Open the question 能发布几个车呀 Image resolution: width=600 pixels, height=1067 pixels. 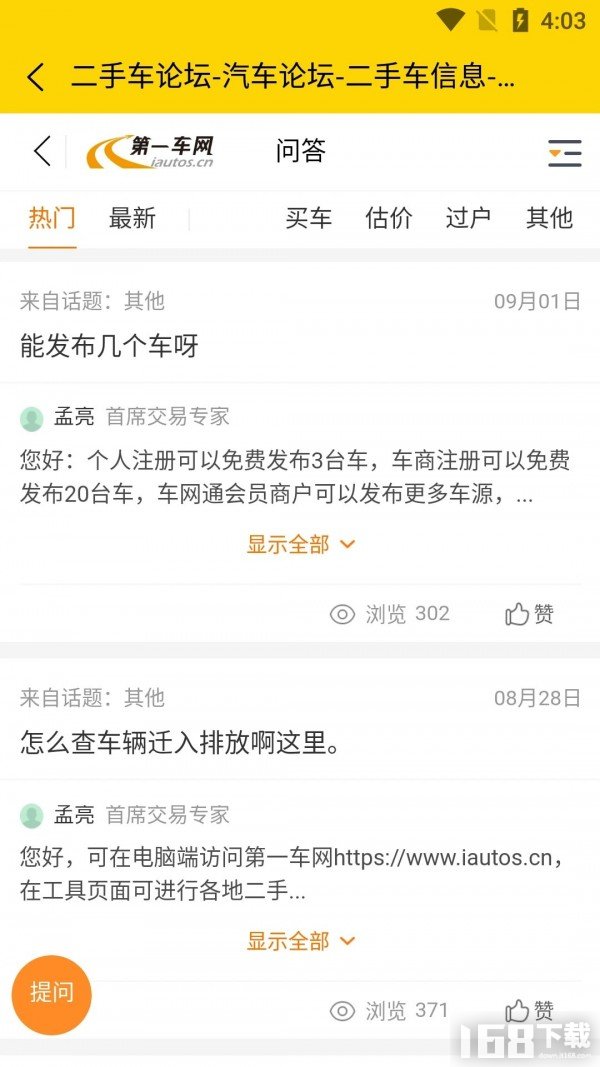tap(110, 346)
